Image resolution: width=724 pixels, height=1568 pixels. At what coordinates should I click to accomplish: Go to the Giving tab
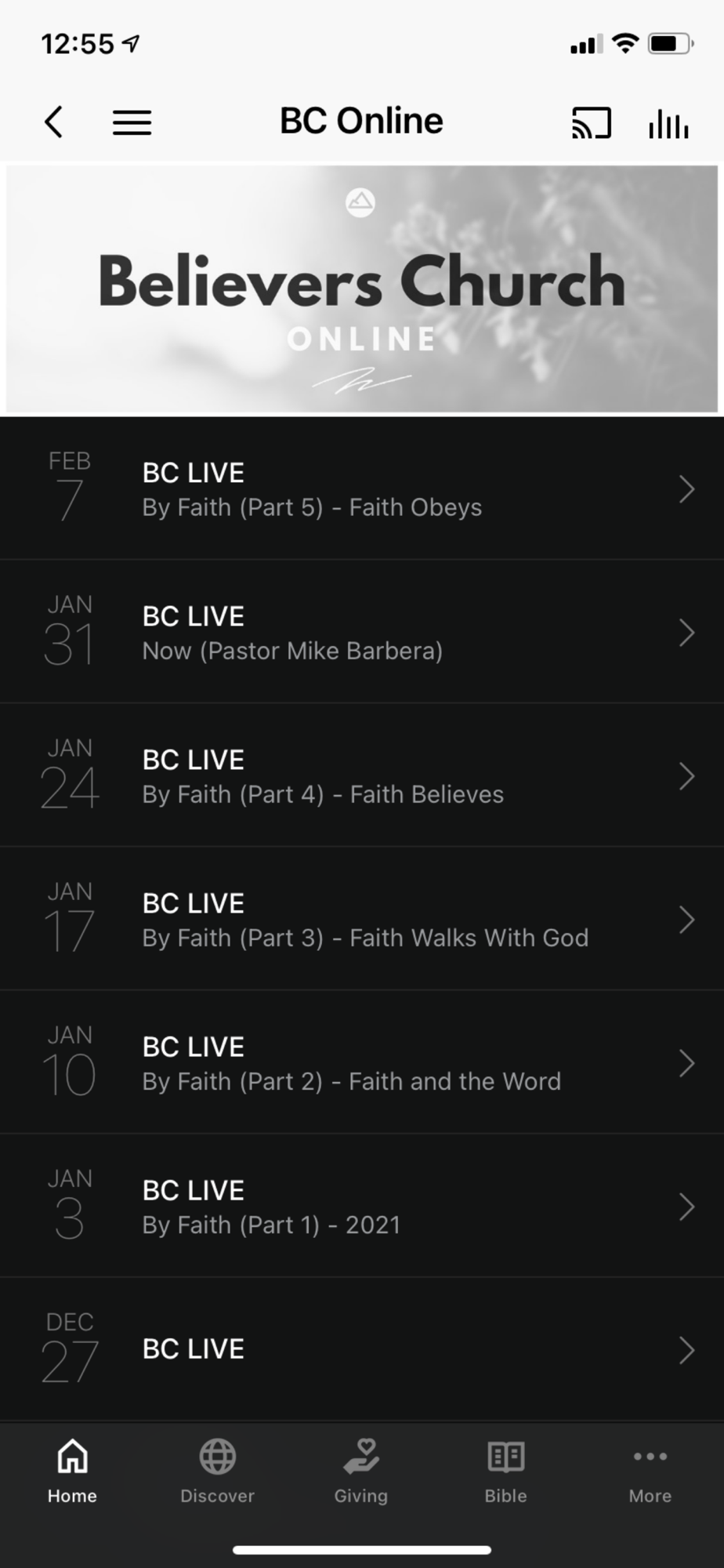[361, 1471]
